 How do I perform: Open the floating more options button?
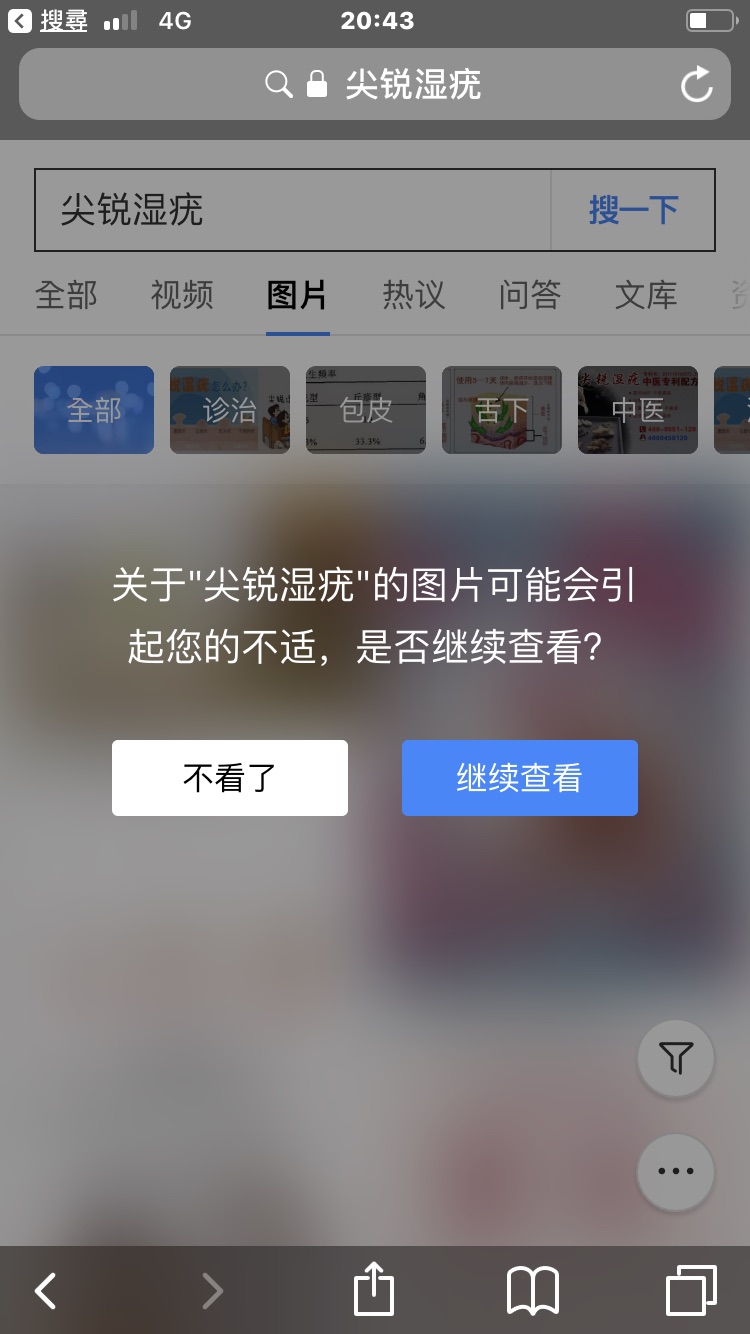[x=676, y=1171]
